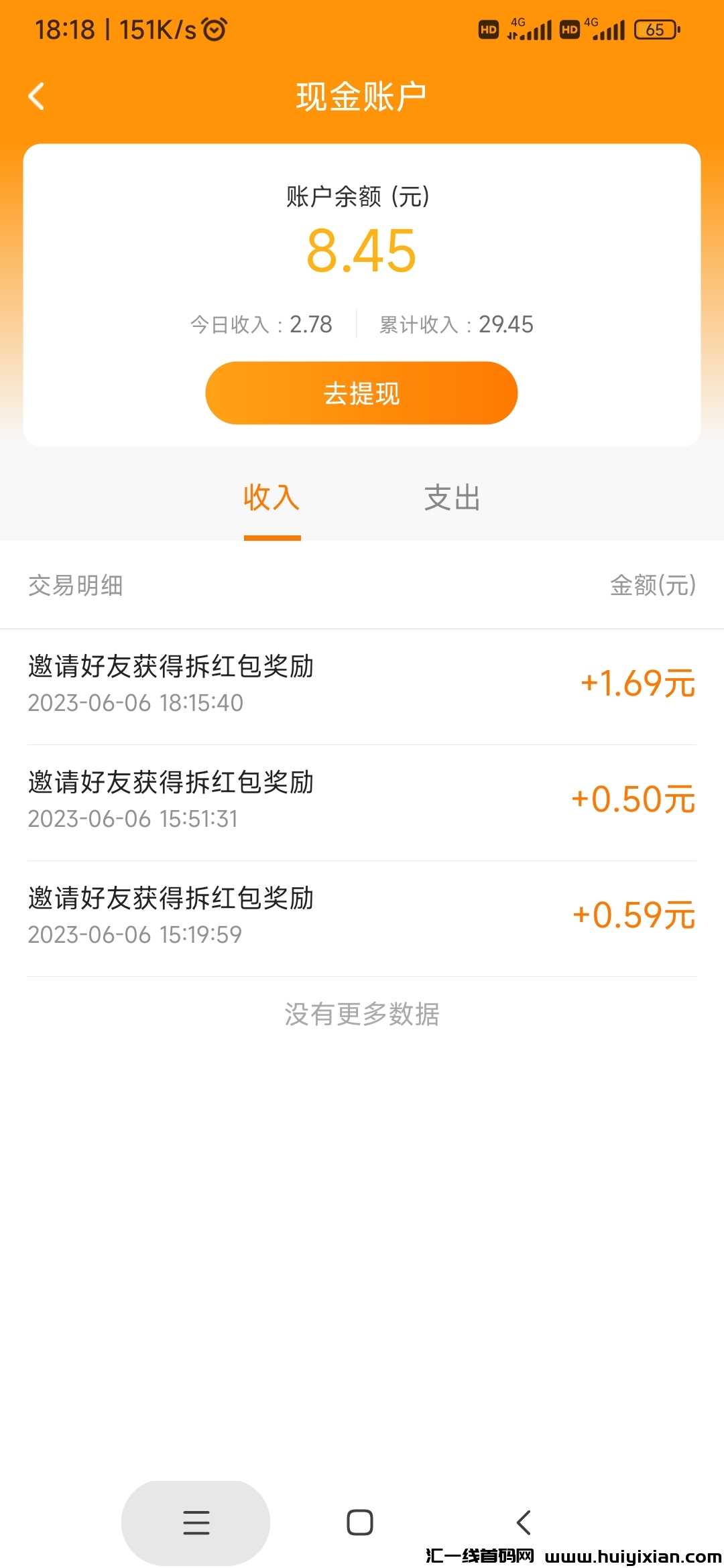Switch to the 支出 expenses tab
This screenshot has width=724, height=1568.
tap(452, 499)
